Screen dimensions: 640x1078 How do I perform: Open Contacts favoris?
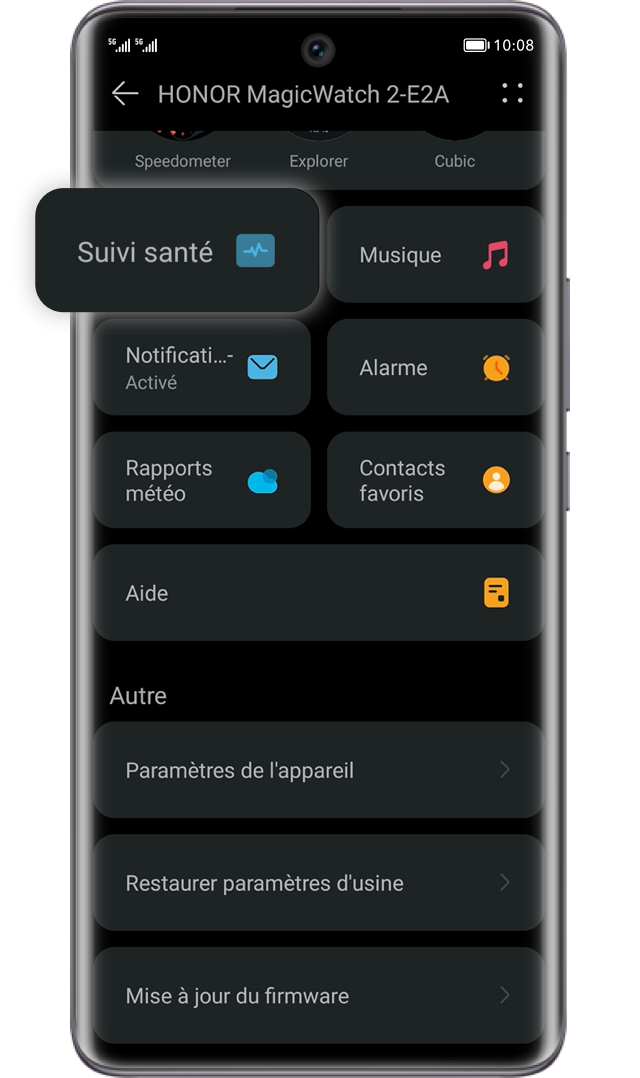coord(435,480)
